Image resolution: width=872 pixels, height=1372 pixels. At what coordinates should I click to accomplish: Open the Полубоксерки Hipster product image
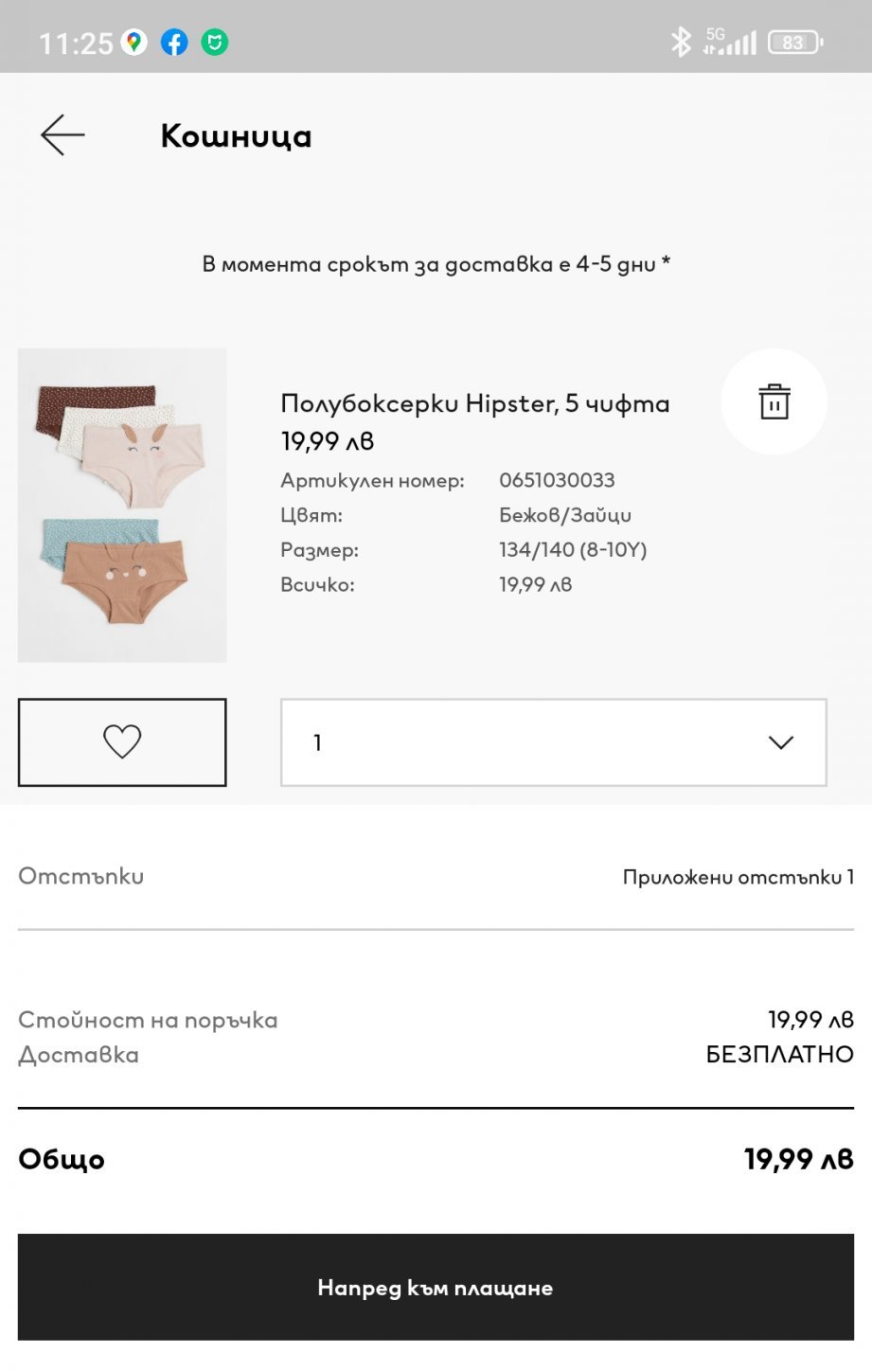pyautogui.click(x=122, y=505)
